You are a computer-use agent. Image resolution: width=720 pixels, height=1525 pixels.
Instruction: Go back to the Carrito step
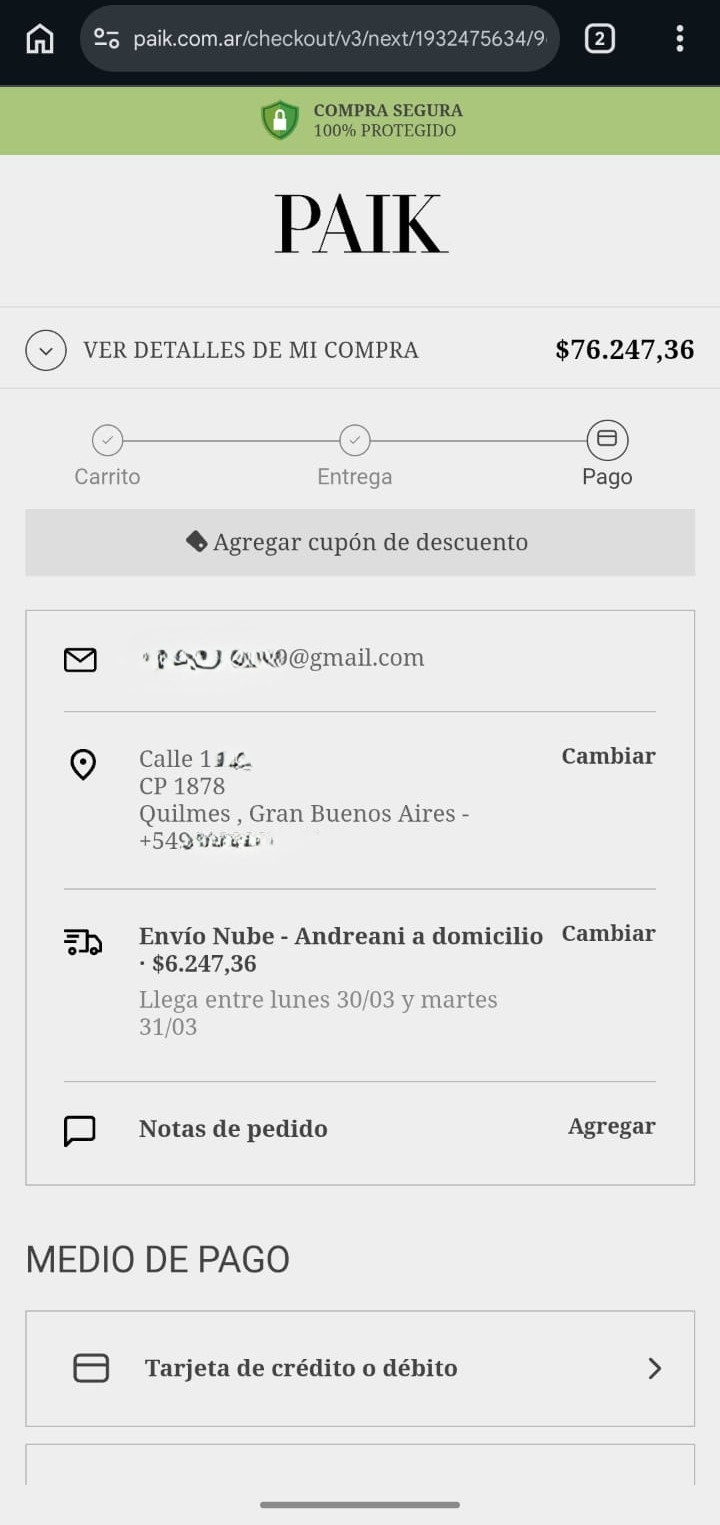pyautogui.click(x=107, y=441)
